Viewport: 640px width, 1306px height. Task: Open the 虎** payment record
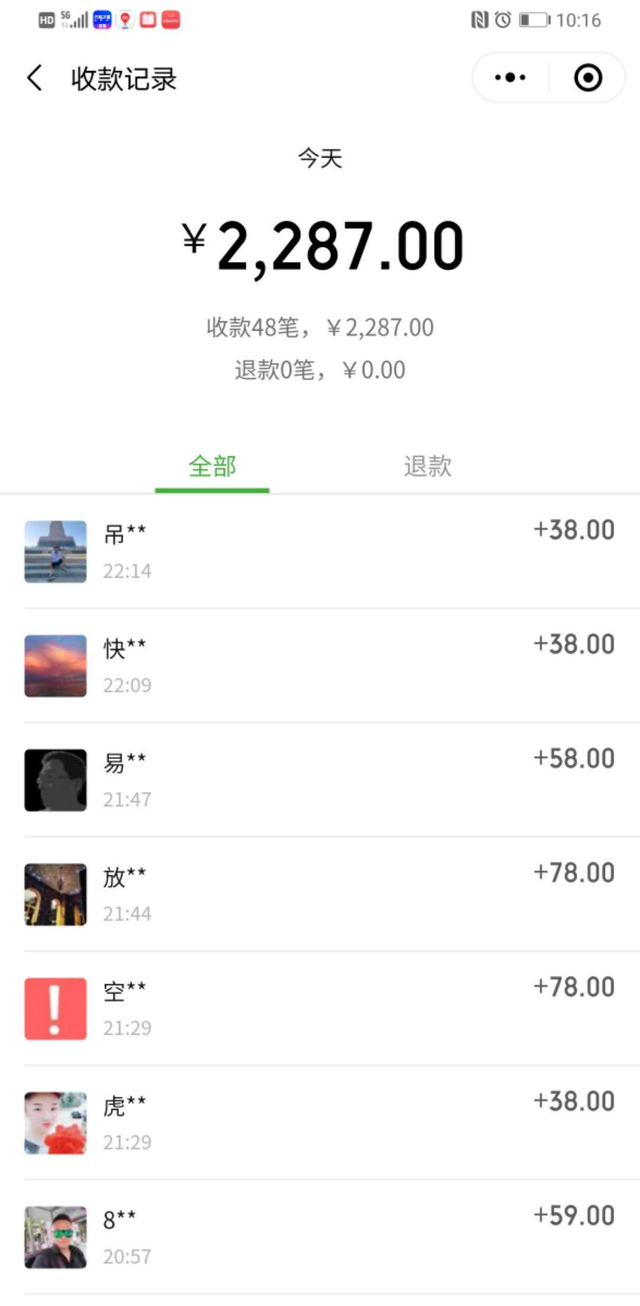pyautogui.click(x=320, y=1122)
